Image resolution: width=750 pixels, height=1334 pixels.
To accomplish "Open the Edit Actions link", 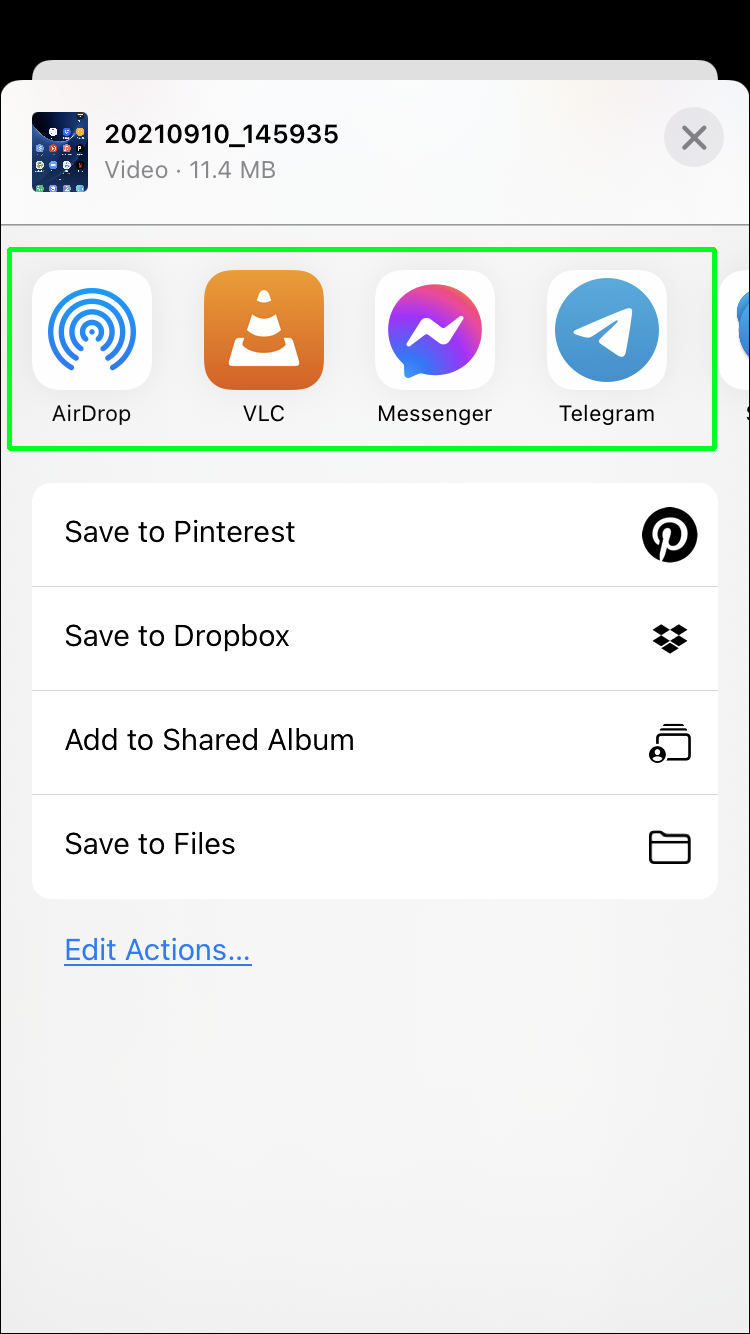I will (158, 950).
